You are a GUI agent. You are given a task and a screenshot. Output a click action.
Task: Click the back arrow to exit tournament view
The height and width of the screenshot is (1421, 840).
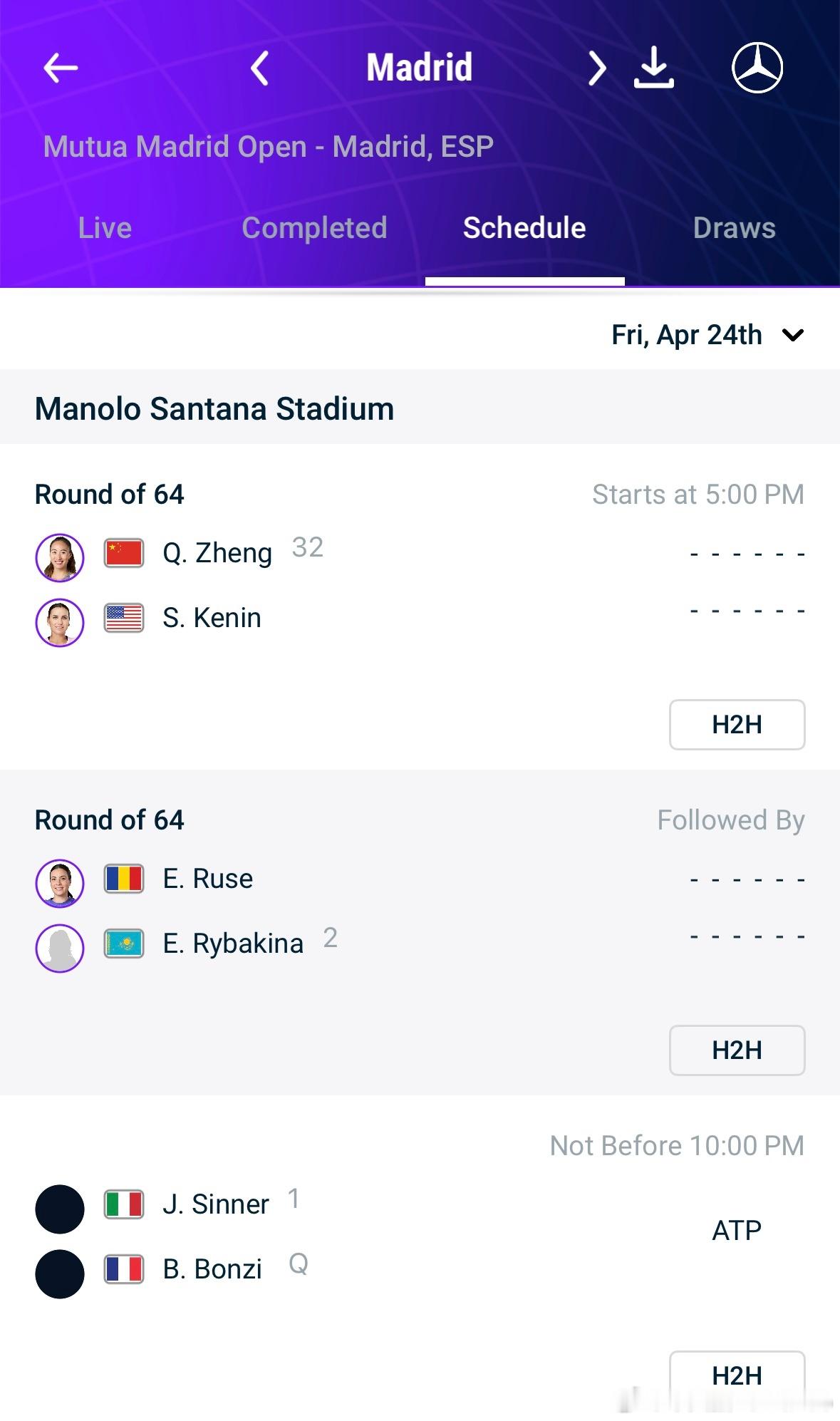(x=60, y=68)
